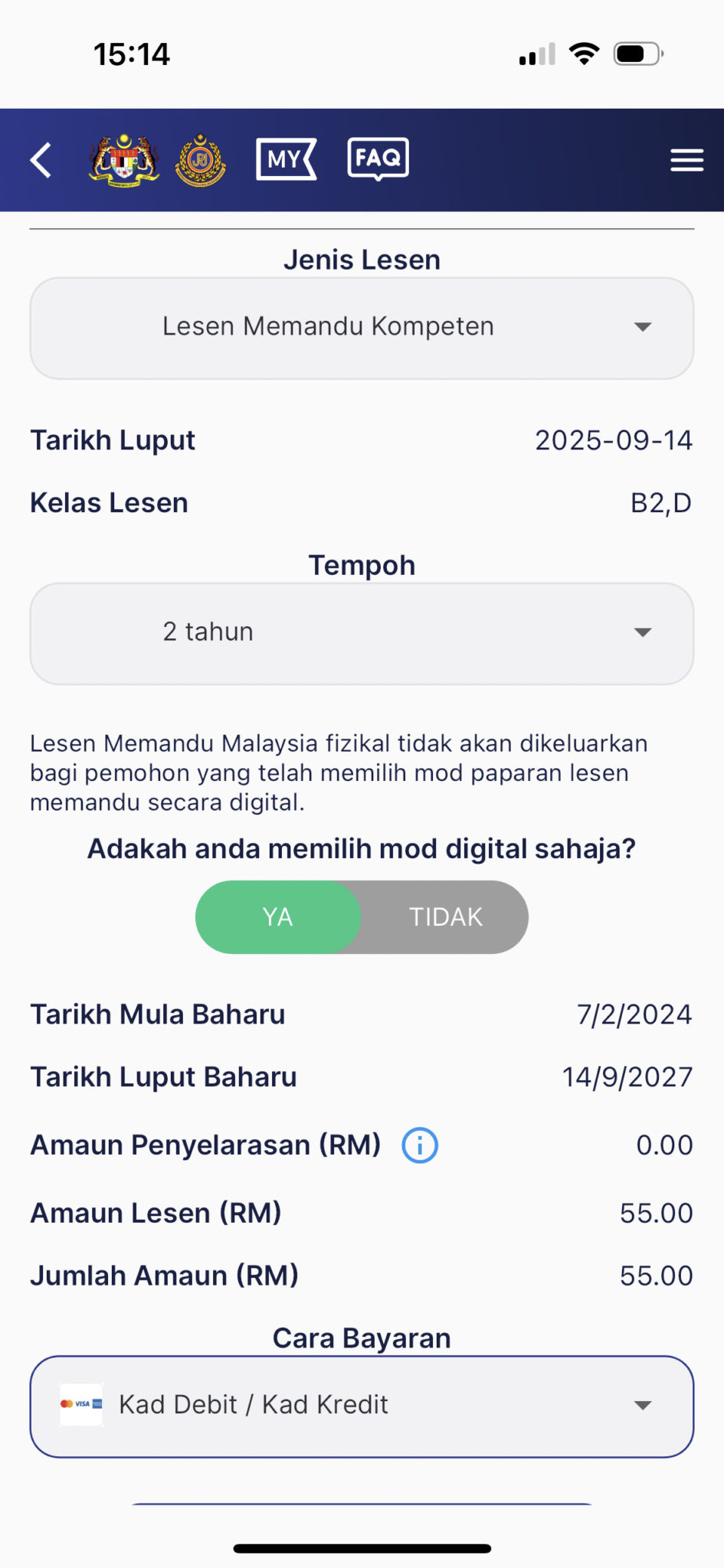Tap the back chevron to return

(41, 160)
